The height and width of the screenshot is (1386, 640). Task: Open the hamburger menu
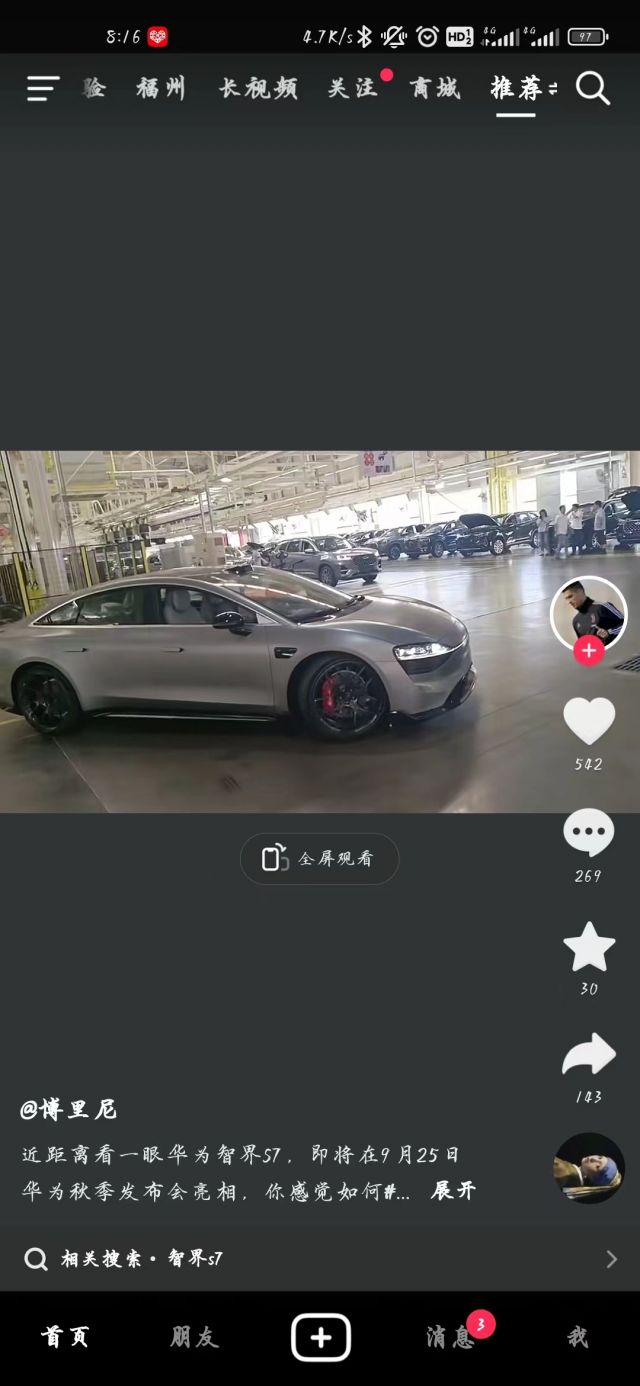[x=43, y=88]
